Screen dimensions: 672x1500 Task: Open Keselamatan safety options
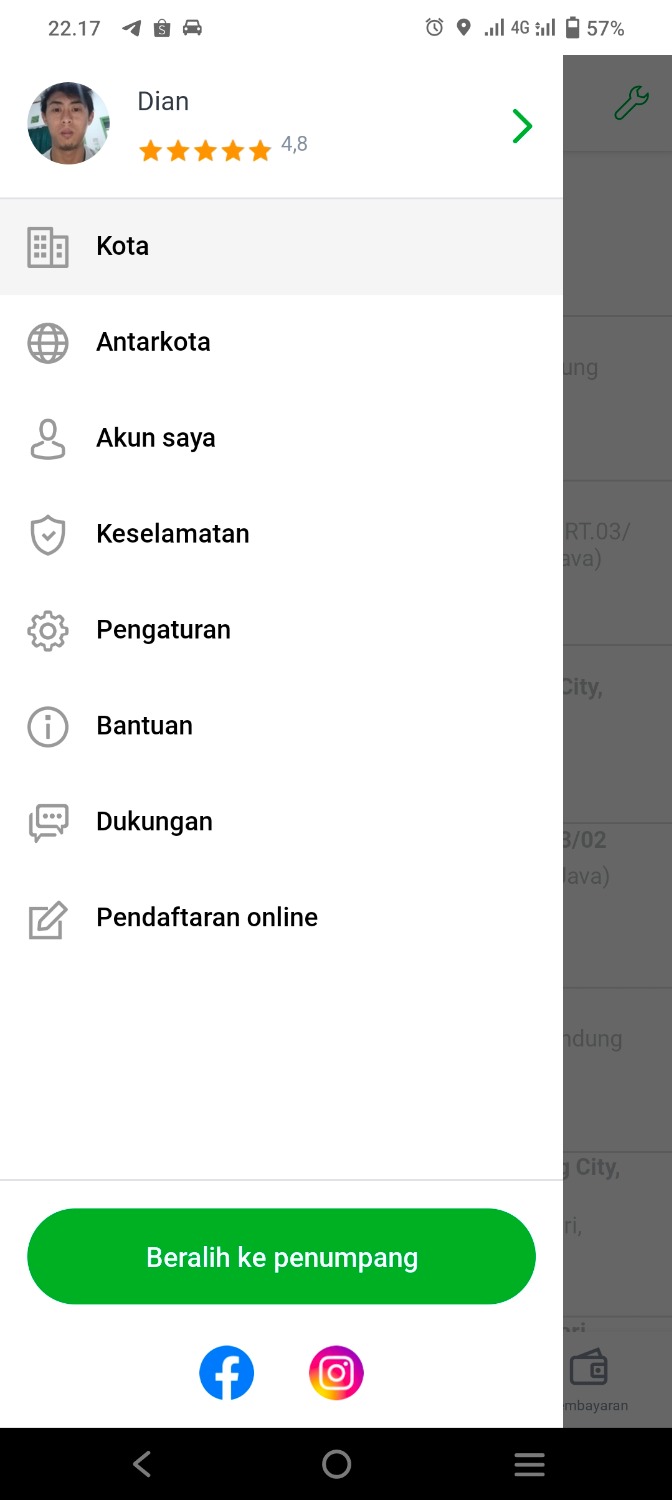pos(172,534)
